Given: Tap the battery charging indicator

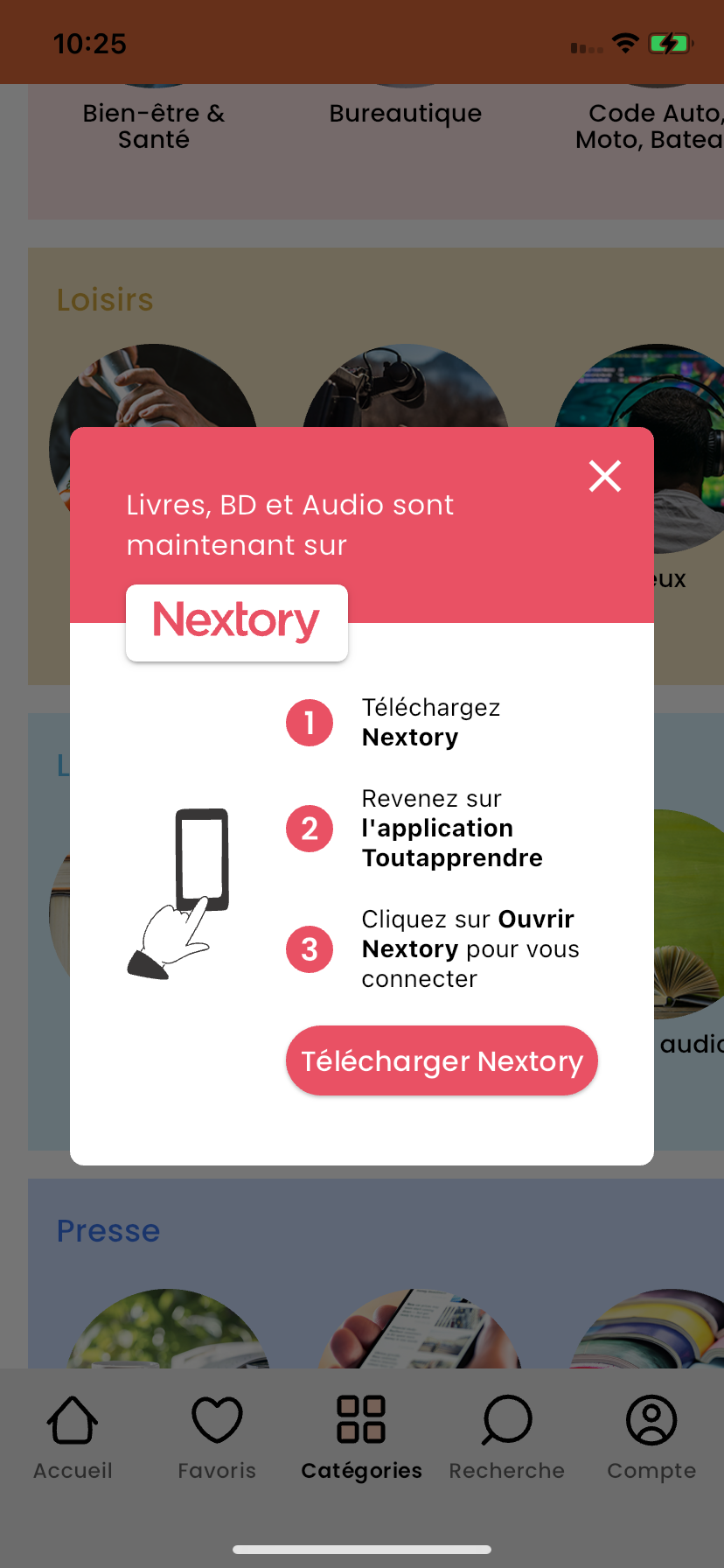Looking at the screenshot, I should 669,42.
